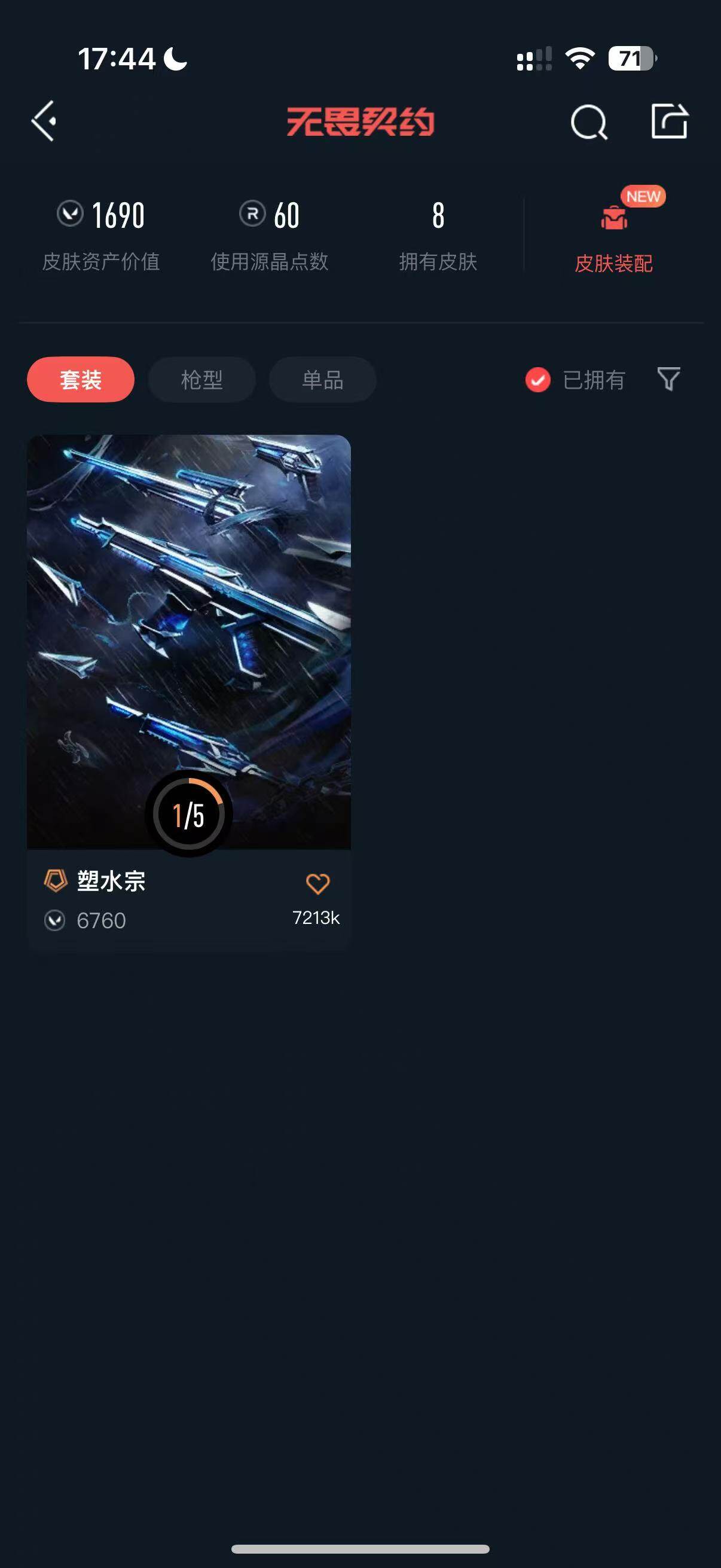This screenshot has height=1568, width=721.
Task: Open 皮肤装配 via the red backpack icon
Action: [x=614, y=219]
